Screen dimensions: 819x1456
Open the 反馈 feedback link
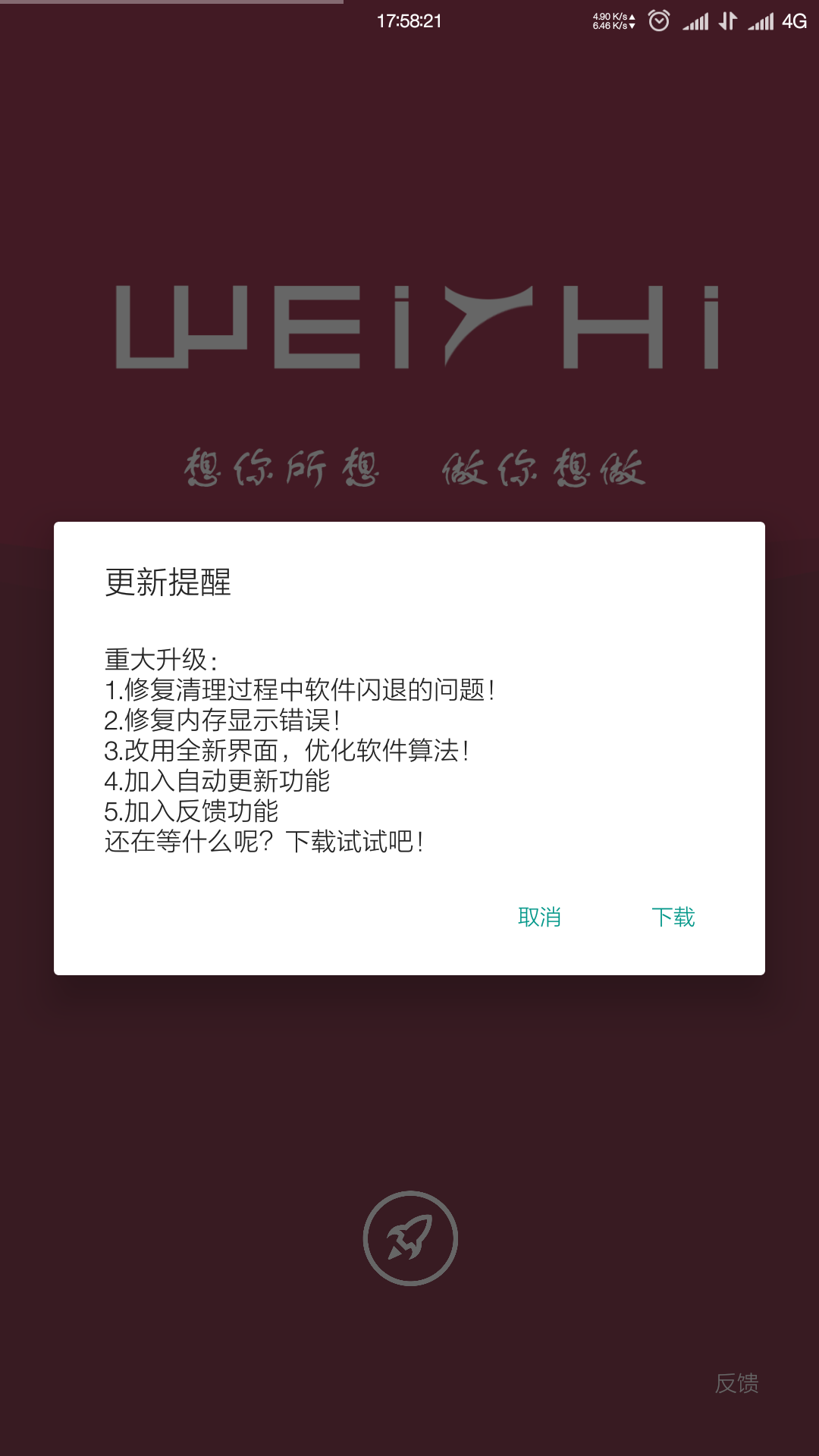click(x=736, y=1383)
